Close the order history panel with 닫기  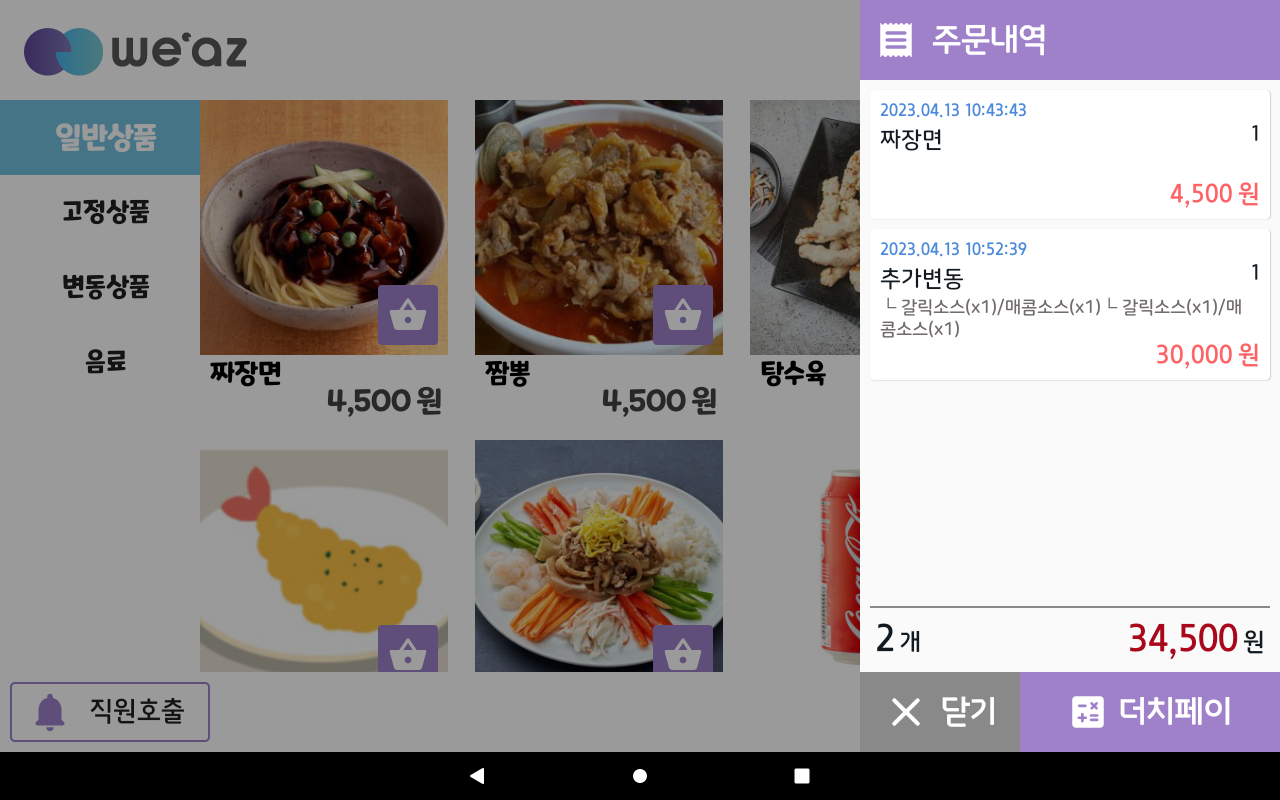[939, 712]
